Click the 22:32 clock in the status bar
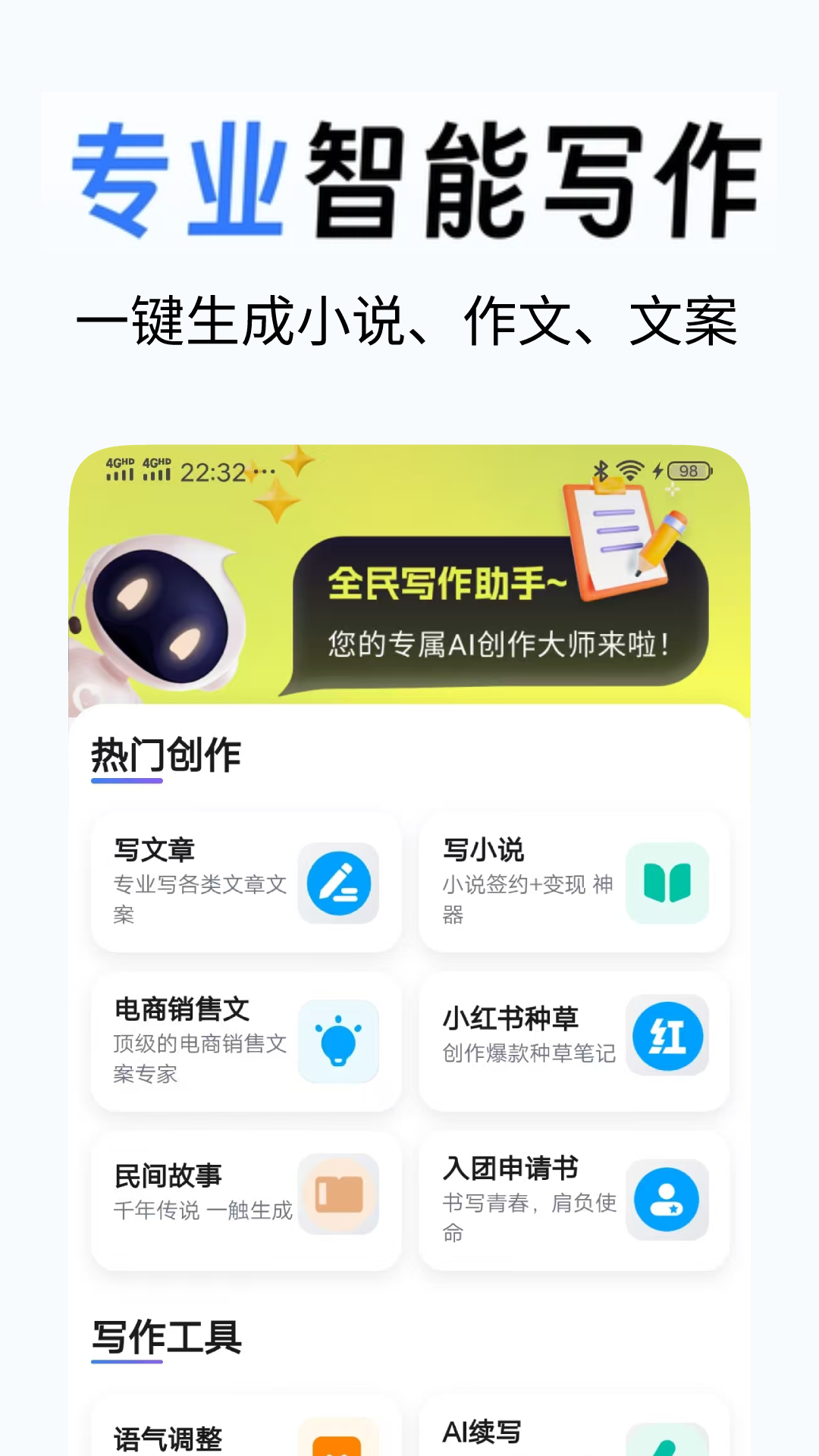This screenshot has height=1456, width=819. (x=213, y=470)
